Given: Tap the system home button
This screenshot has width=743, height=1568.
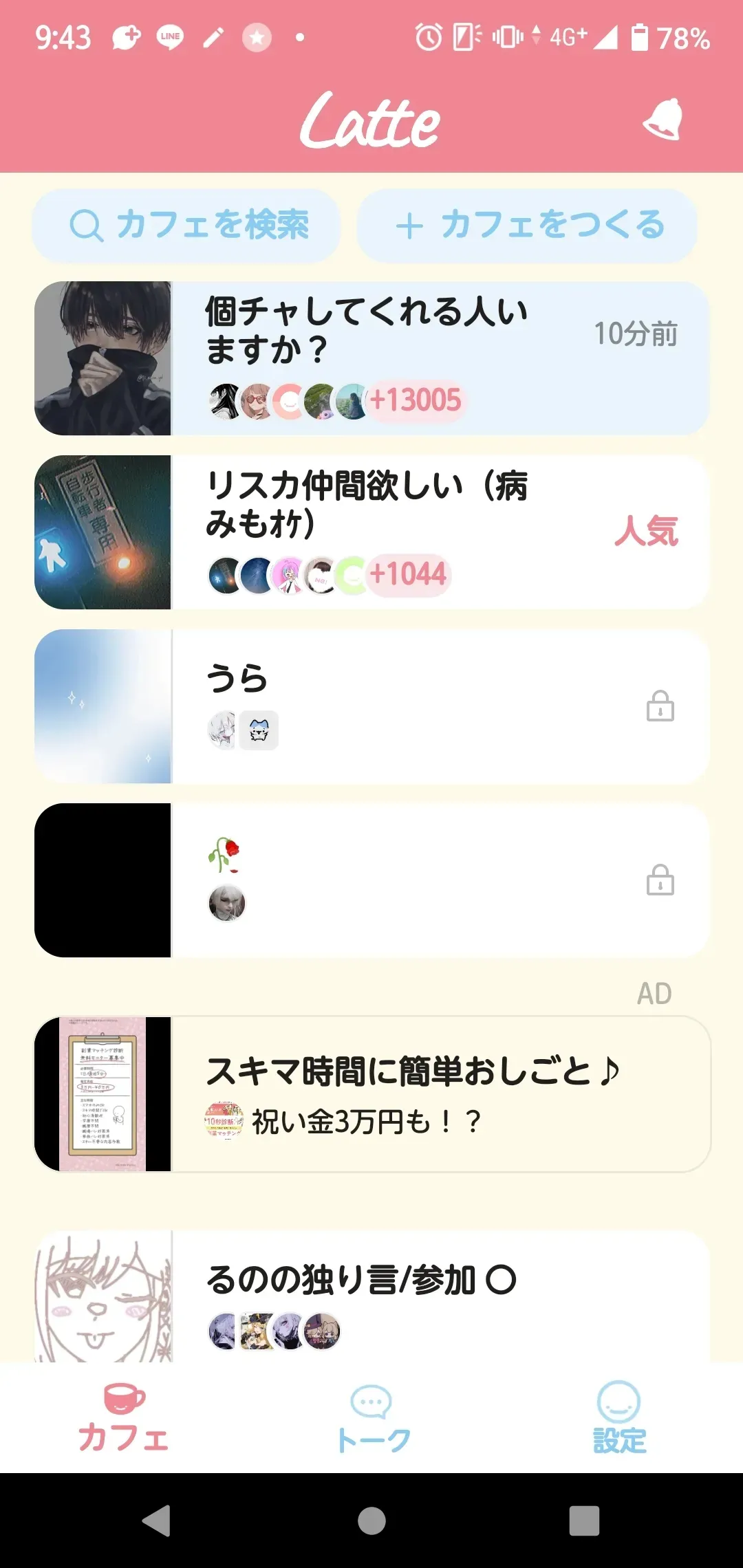Looking at the screenshot, I should (x=371, y=1521).
